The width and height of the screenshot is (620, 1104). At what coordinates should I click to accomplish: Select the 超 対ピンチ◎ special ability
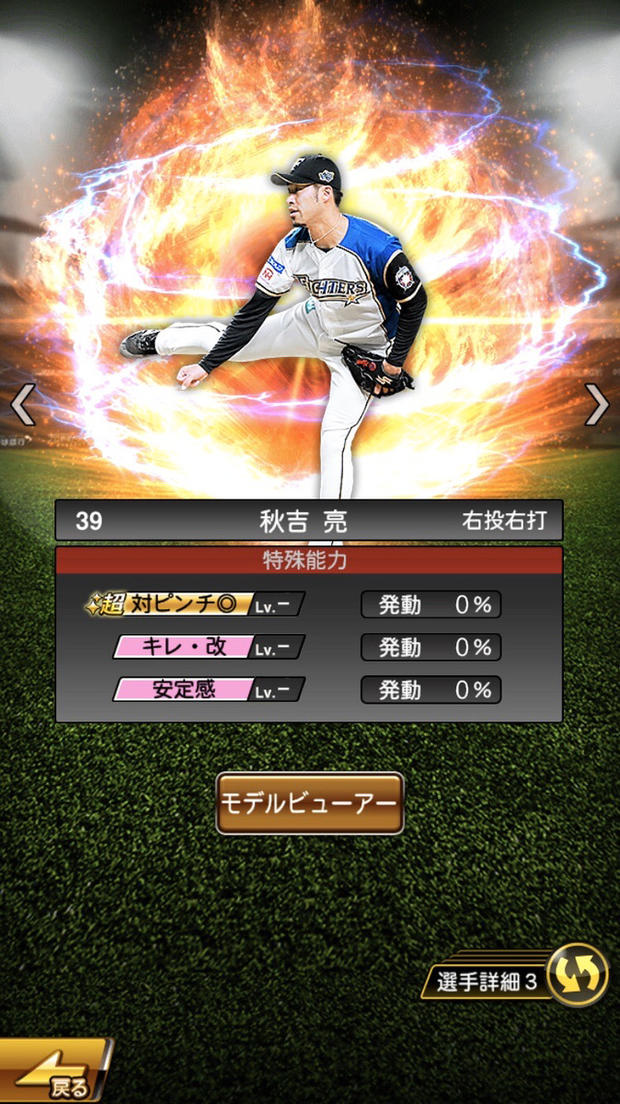(195, 604)
